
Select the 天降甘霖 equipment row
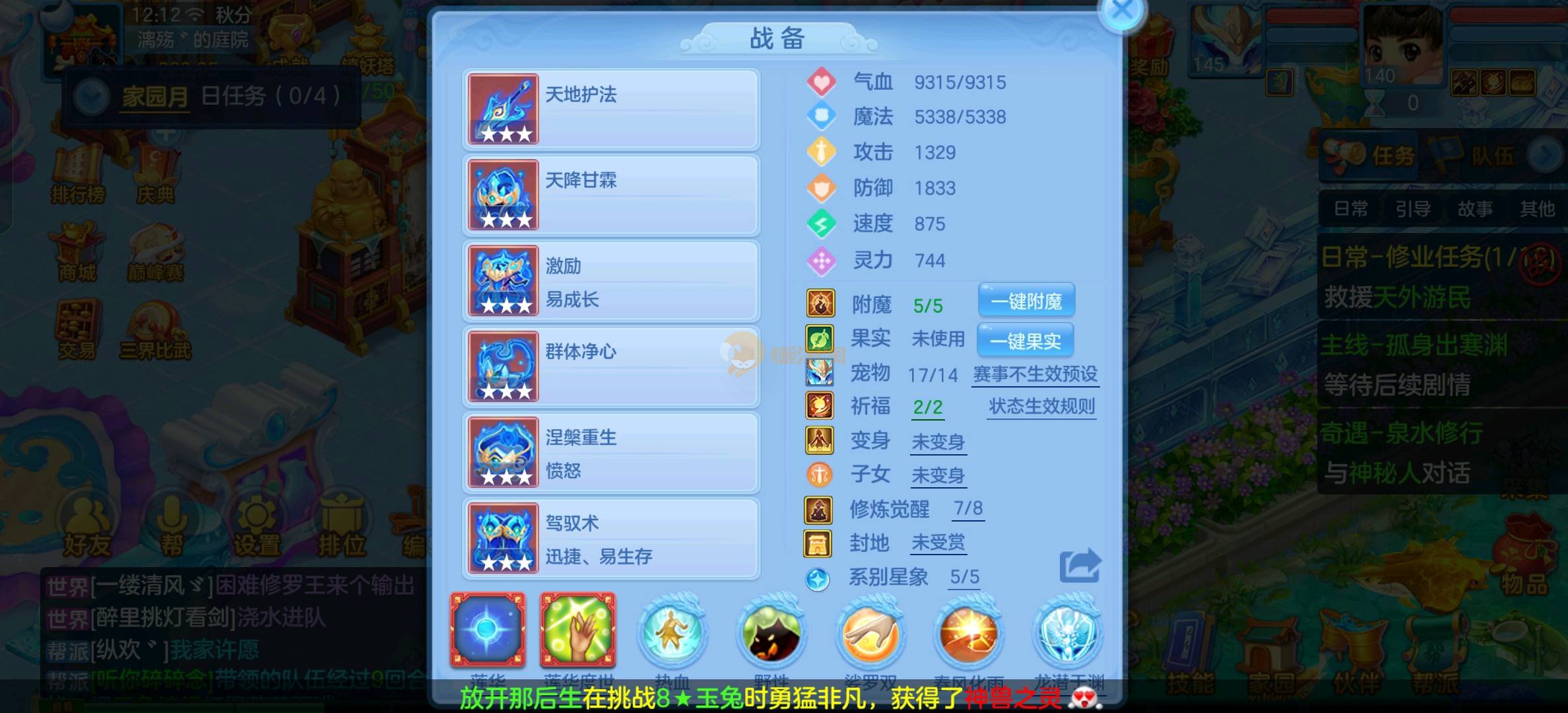pos(611,195)
